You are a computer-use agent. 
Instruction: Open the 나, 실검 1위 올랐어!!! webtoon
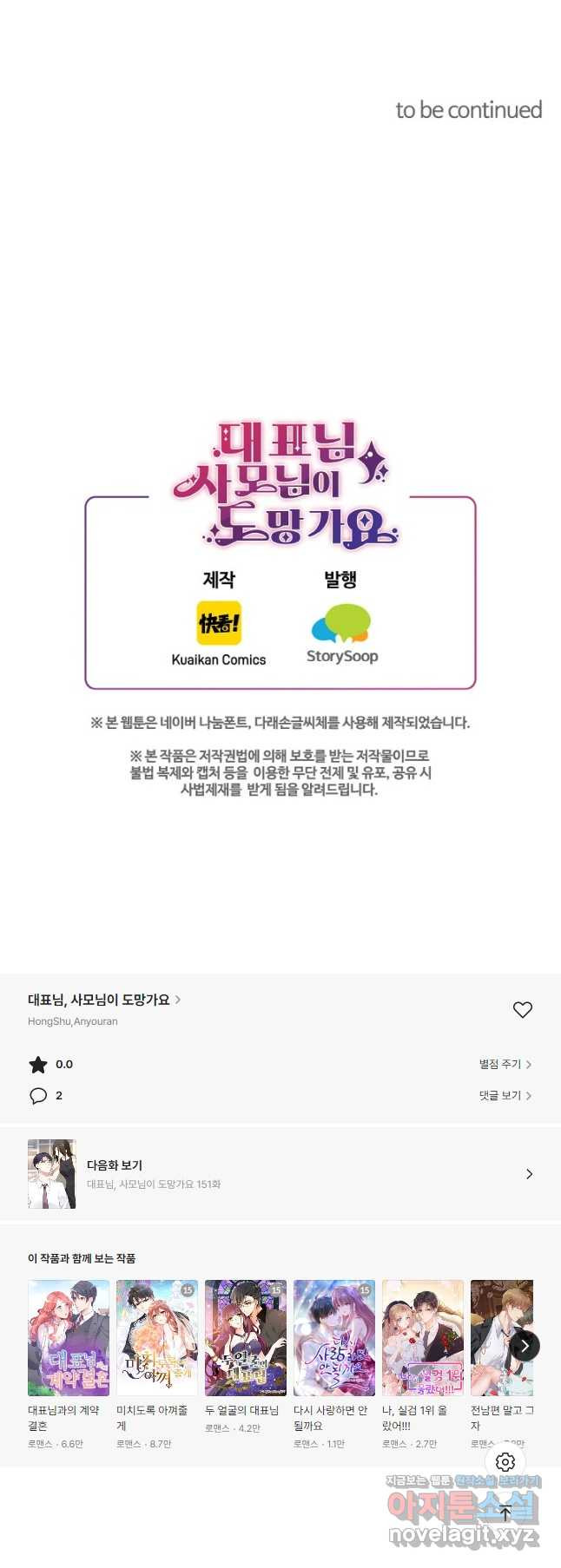tap(423, 1337)
